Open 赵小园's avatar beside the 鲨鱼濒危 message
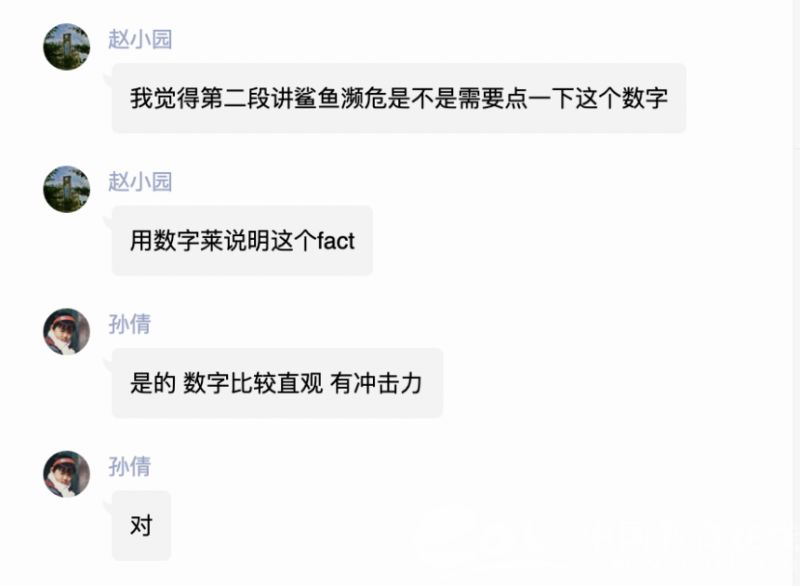Image resolution: width=800 pixels, height=586 pixels. pyautogui.click(x=66, y=47)
